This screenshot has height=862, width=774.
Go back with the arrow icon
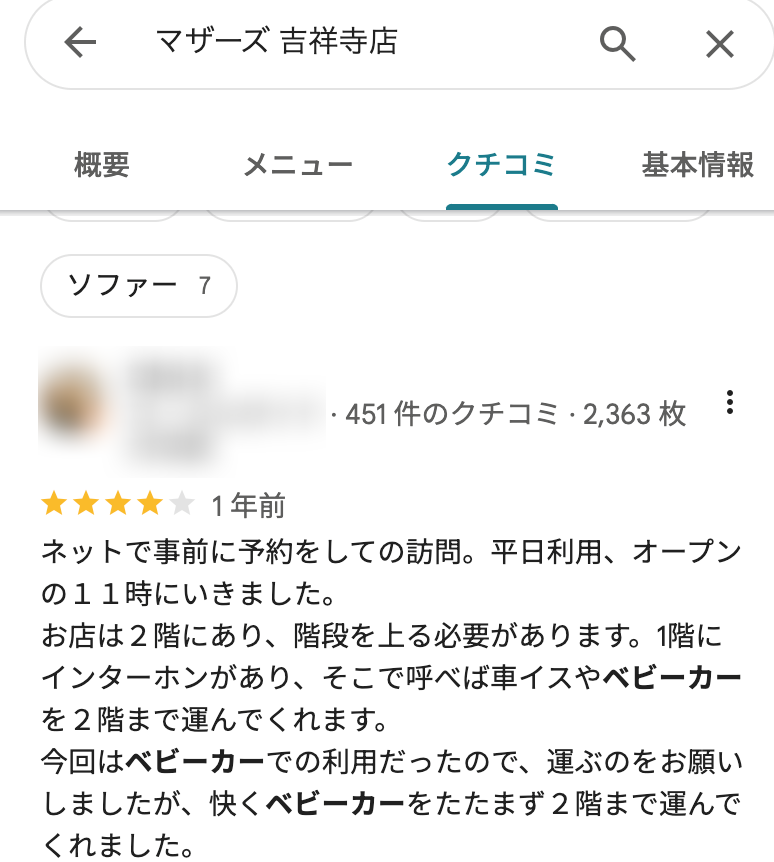(x=80, y=42)
